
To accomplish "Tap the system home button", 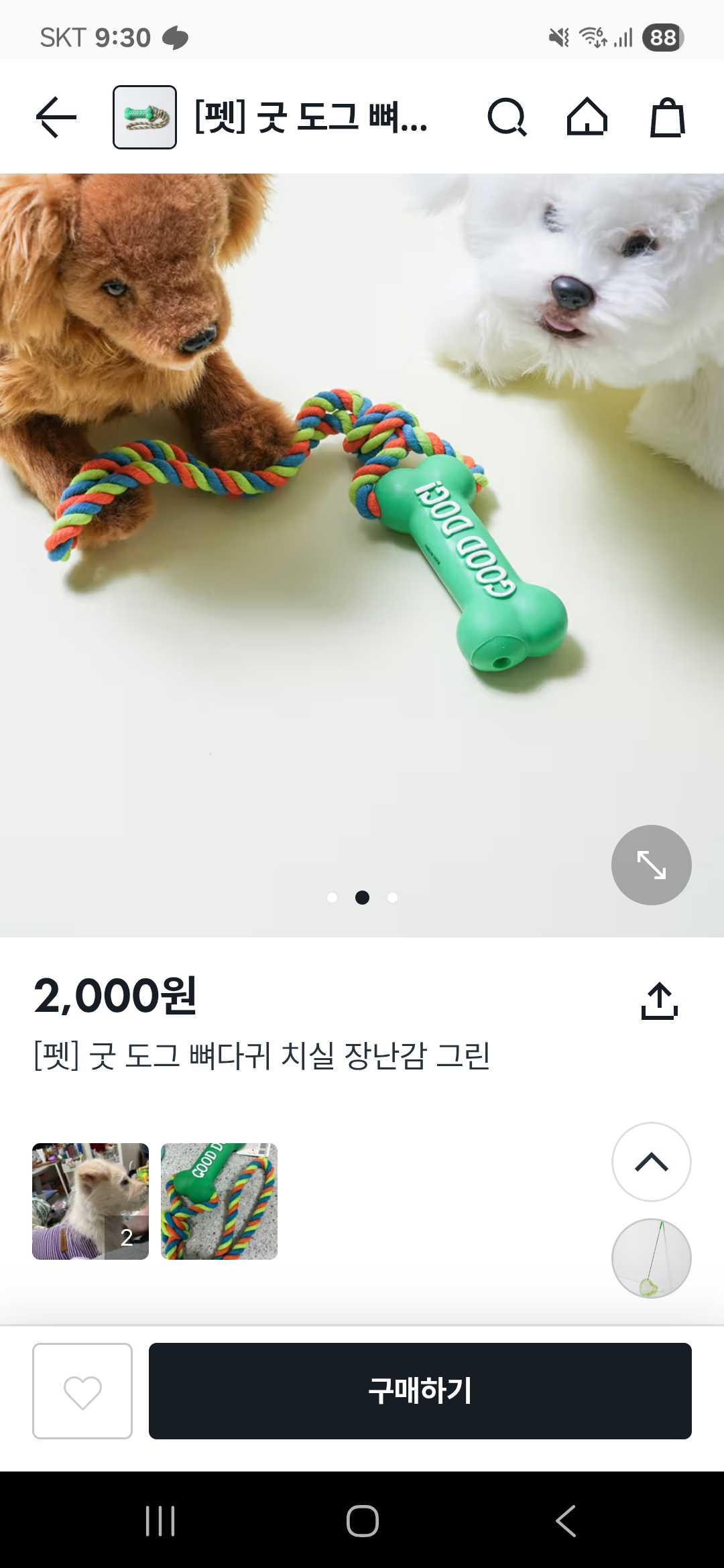I will (x=362, y=1520).
